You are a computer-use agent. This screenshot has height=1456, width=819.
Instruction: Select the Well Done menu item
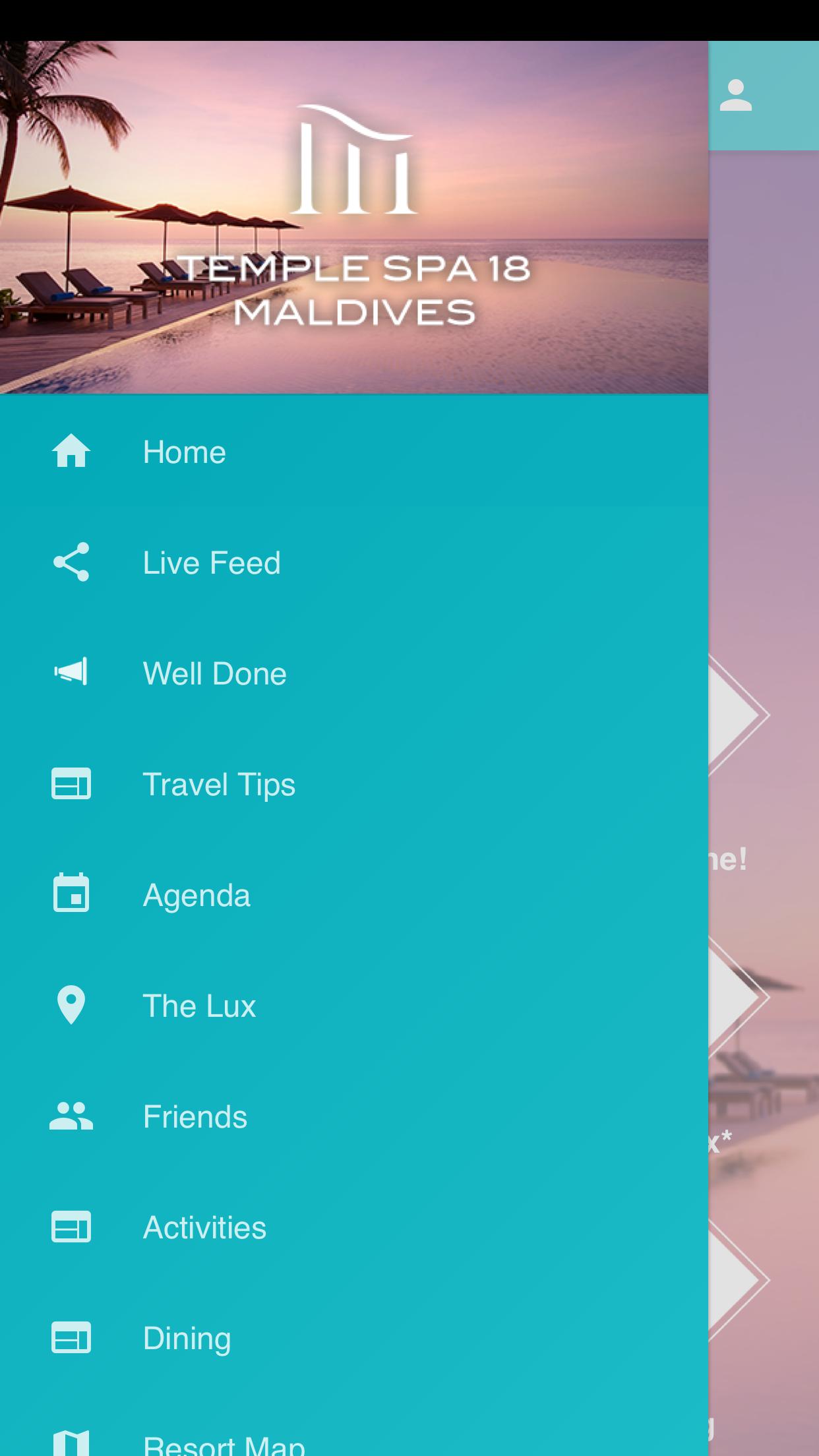tap(214, 674)
